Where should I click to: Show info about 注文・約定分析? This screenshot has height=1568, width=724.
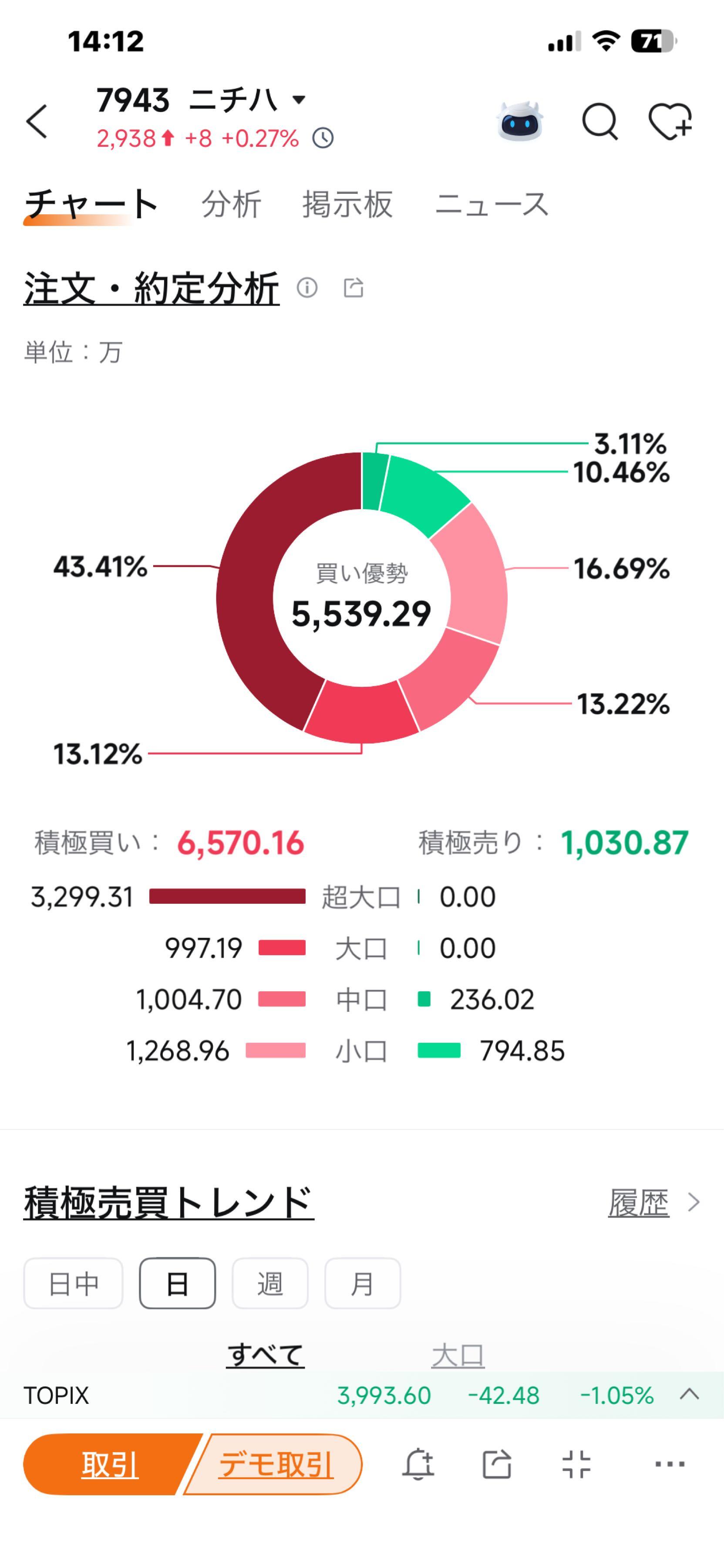coord(307,287)
